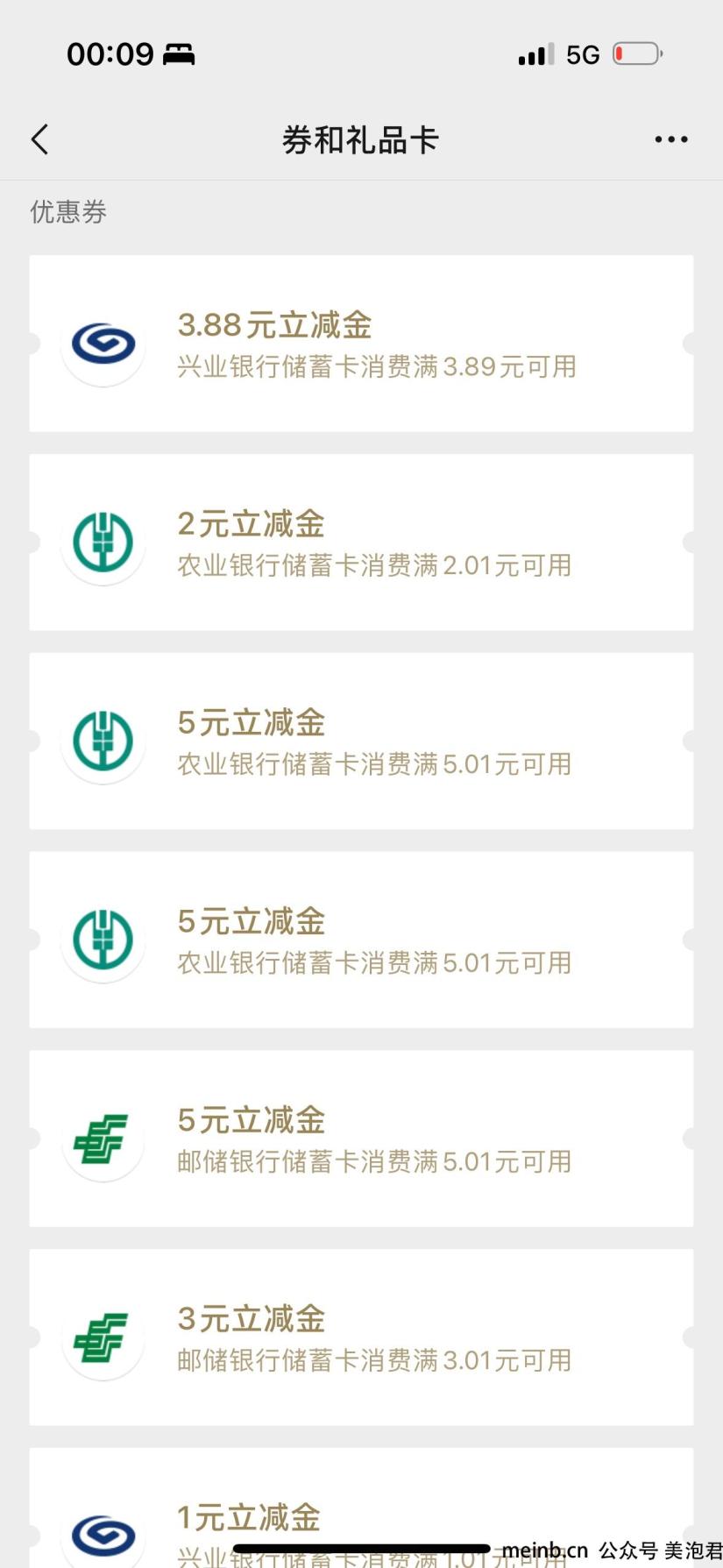Image resolution: width=723 pixels, height=1568 pixels.
Task: Go back from 券和礼品卡 page
Action: [x=39, y=139]
